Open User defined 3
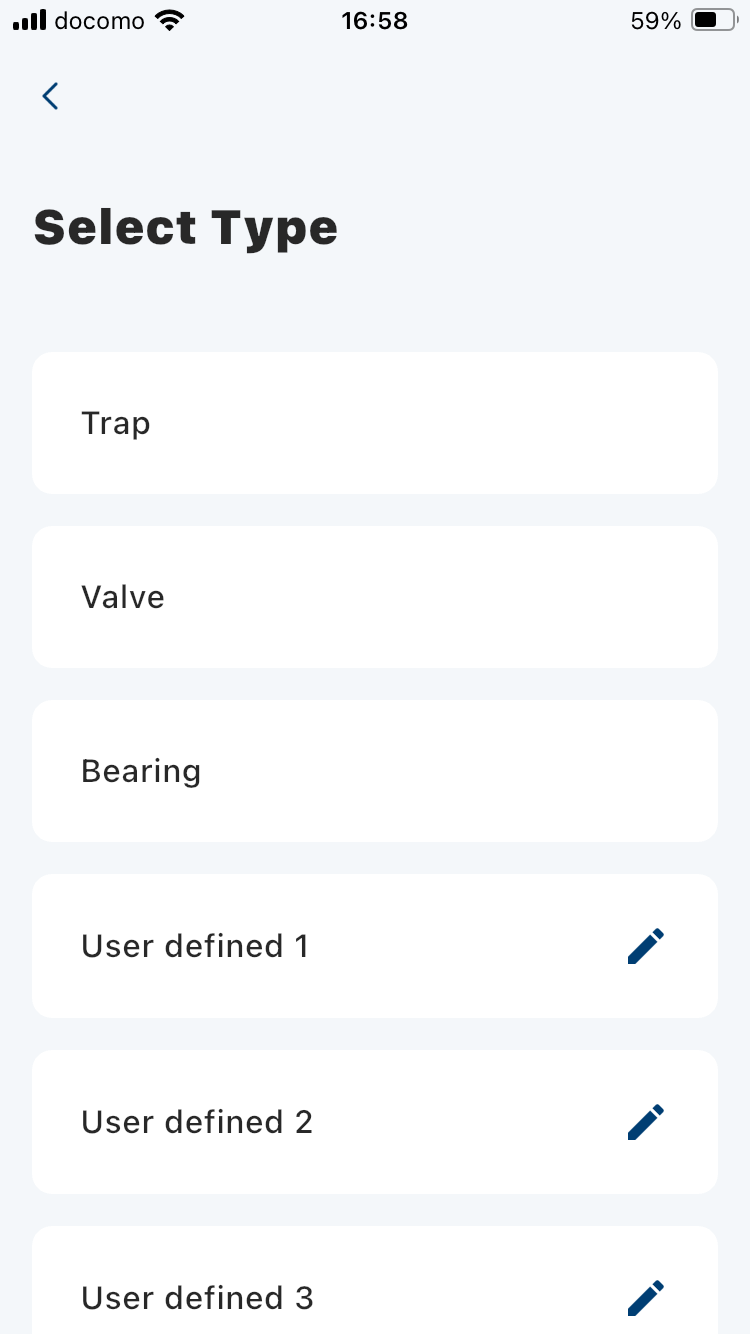The width and height of the screenshot is (750, 1334). tap(197, 1297)
